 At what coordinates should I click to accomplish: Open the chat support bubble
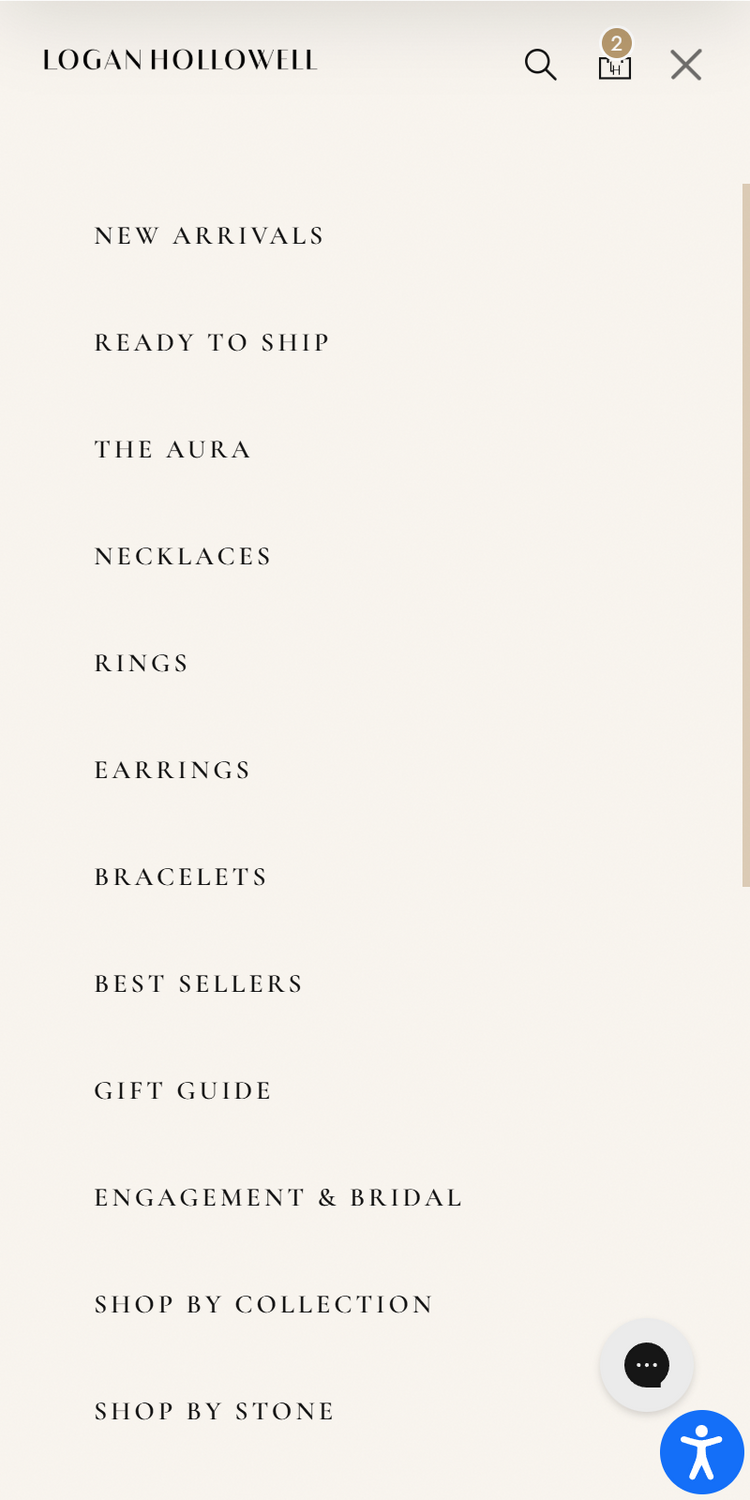click(647, 1365)
